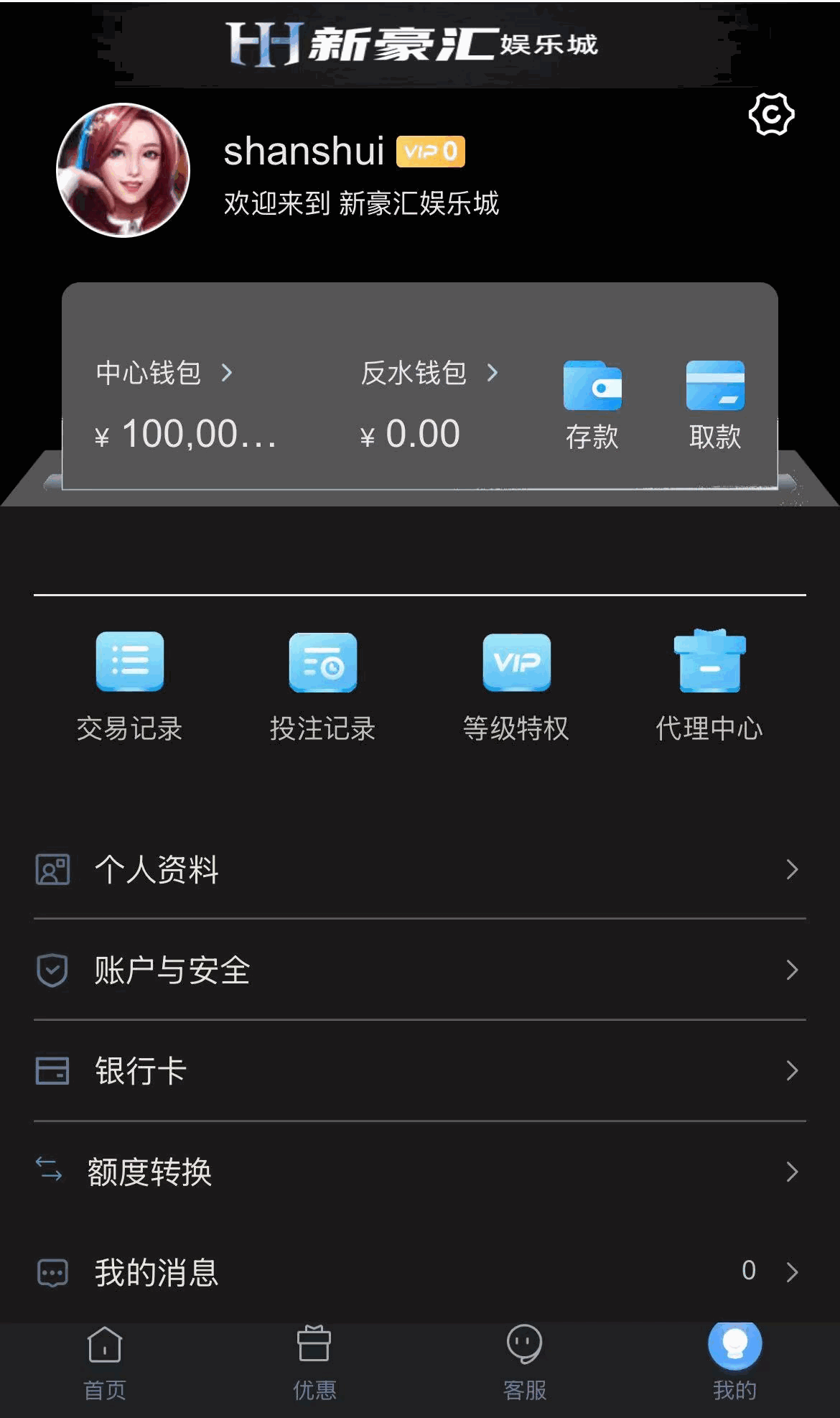
Task: Click the 账户与安全 shield icon
Action: (x=51, y=970)
